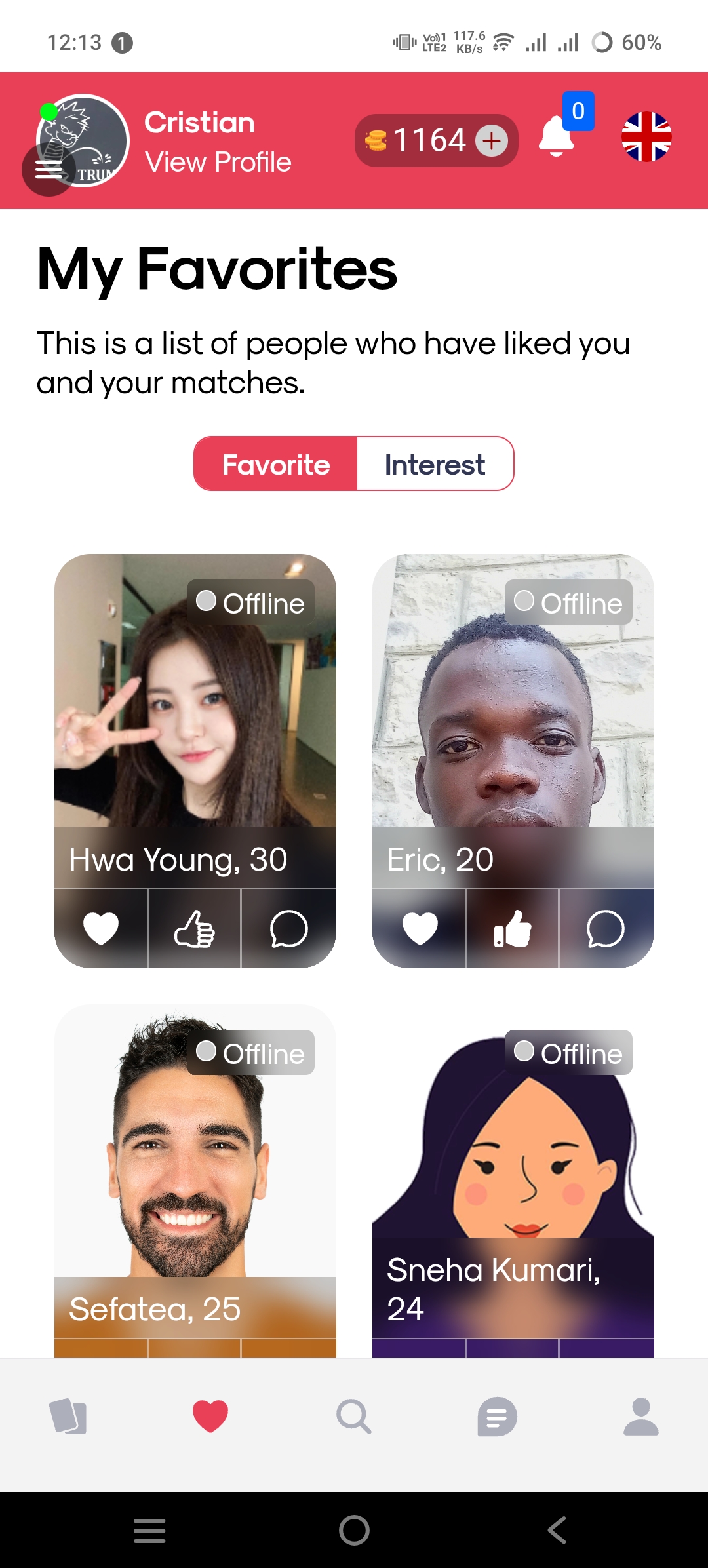Open the messages tab in bottom bar
Image resolution: width=708 pixels, height=1568 pixels.
[x=497, y=1417]
